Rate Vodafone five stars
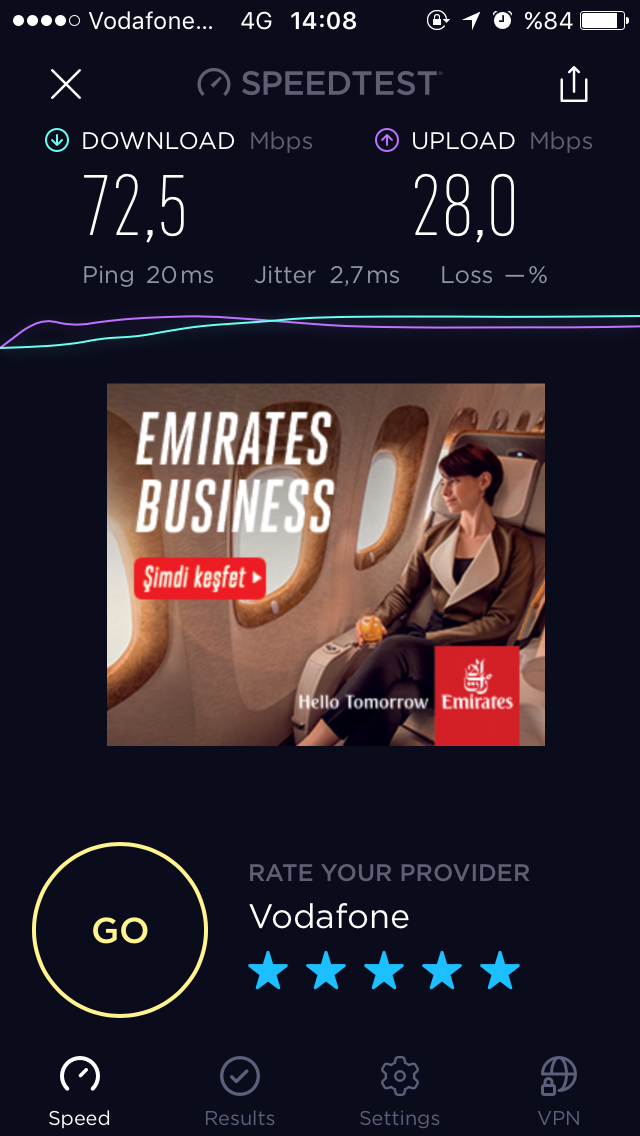 [x=500, y=972]
